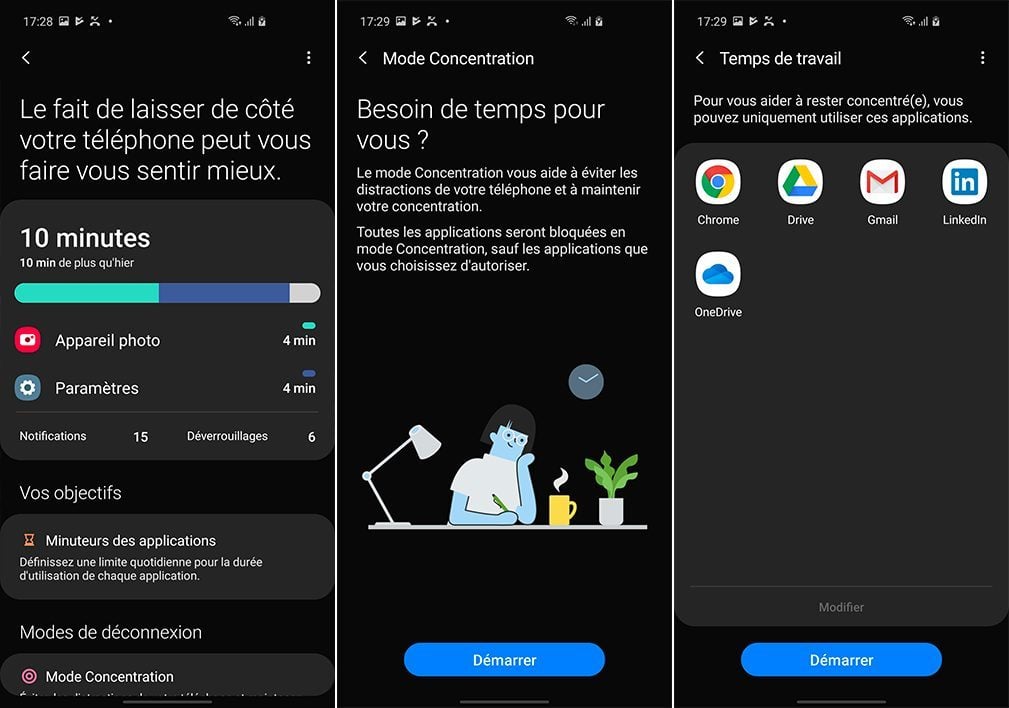Select the Chrome app icon
Image resolution: width=1009 pixels, height=708 pixels.
point(718,182)
